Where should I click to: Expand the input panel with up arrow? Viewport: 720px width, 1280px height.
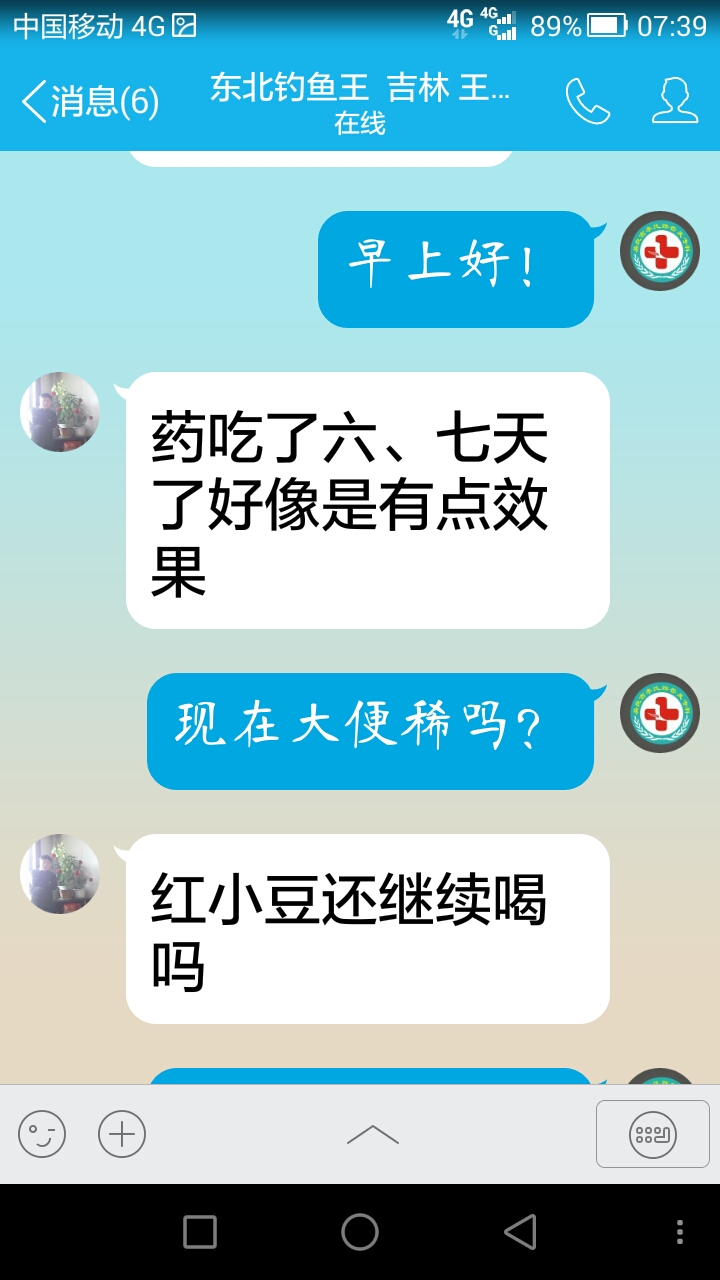click(373, 1134)
